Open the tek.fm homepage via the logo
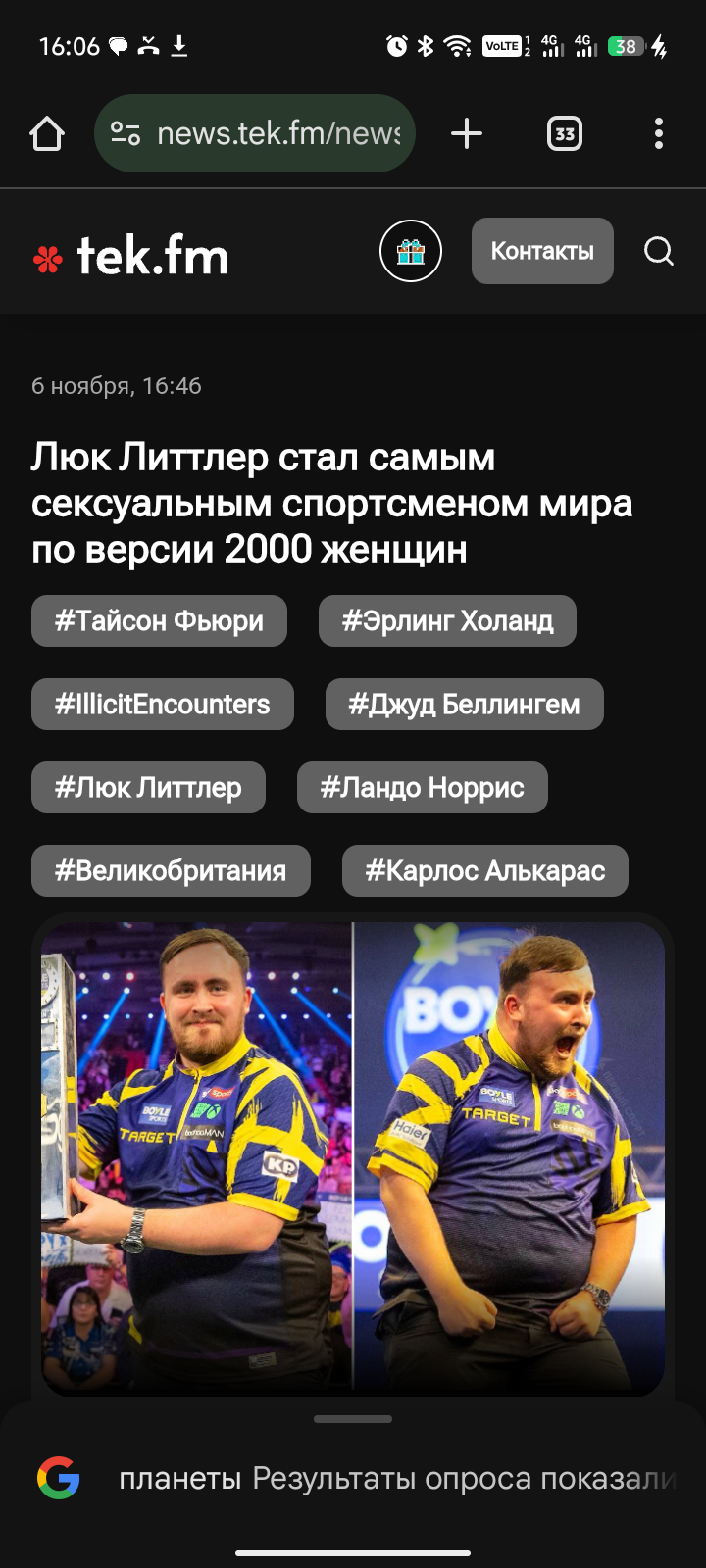The width and height of the screenshot is (706, 1568). (x=131, y=257)
